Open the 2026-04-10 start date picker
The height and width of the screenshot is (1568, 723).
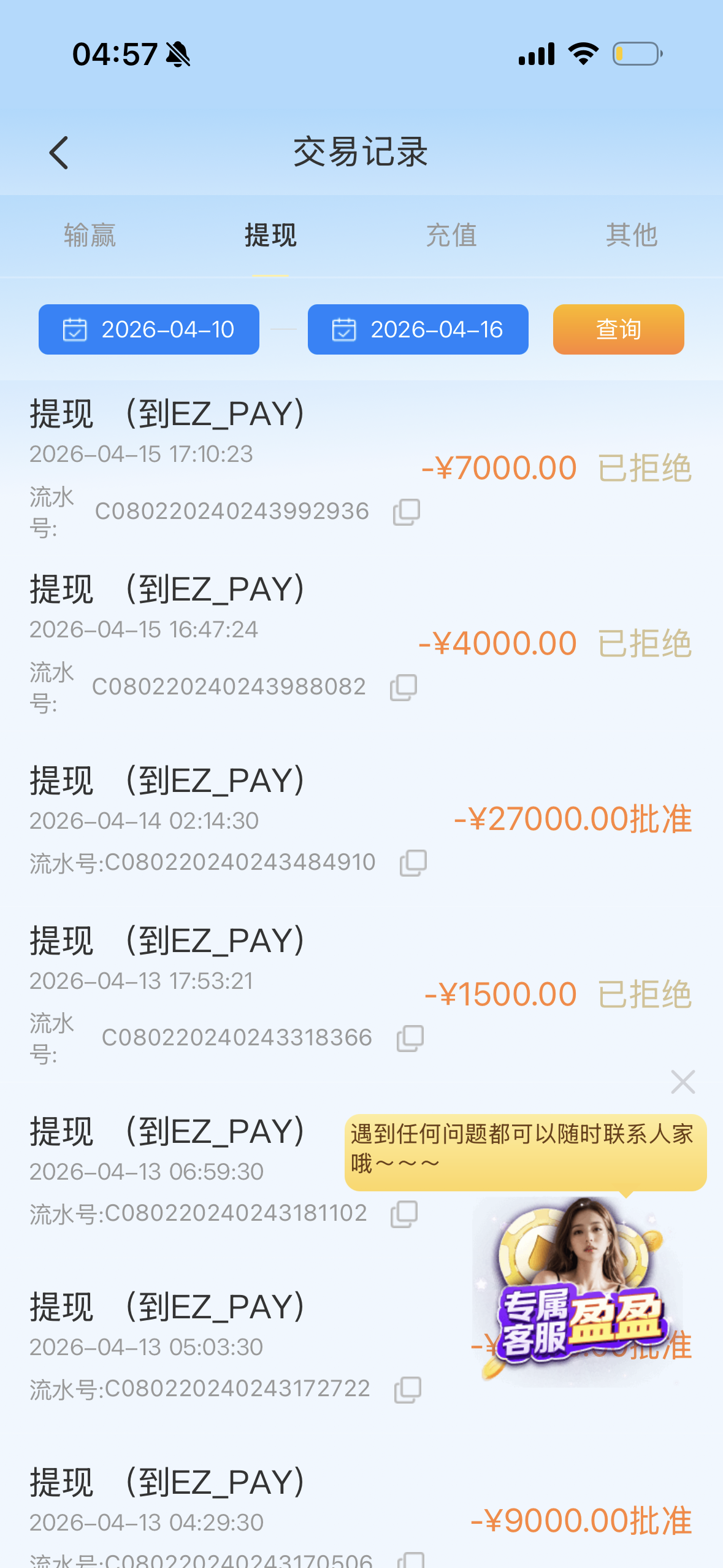pyautogui.click(x=149, y=329)
